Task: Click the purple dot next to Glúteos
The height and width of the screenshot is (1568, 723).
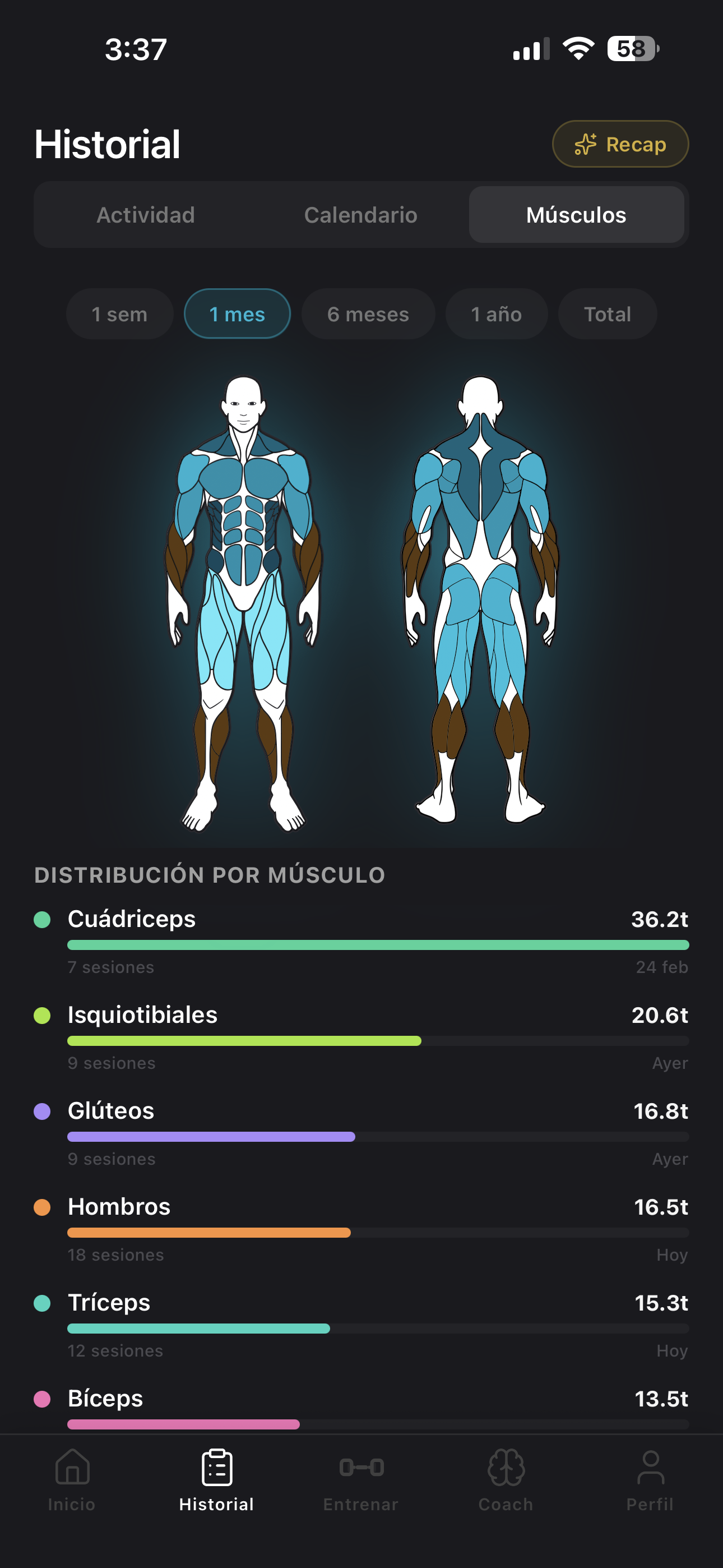Action: [43, 1112]
